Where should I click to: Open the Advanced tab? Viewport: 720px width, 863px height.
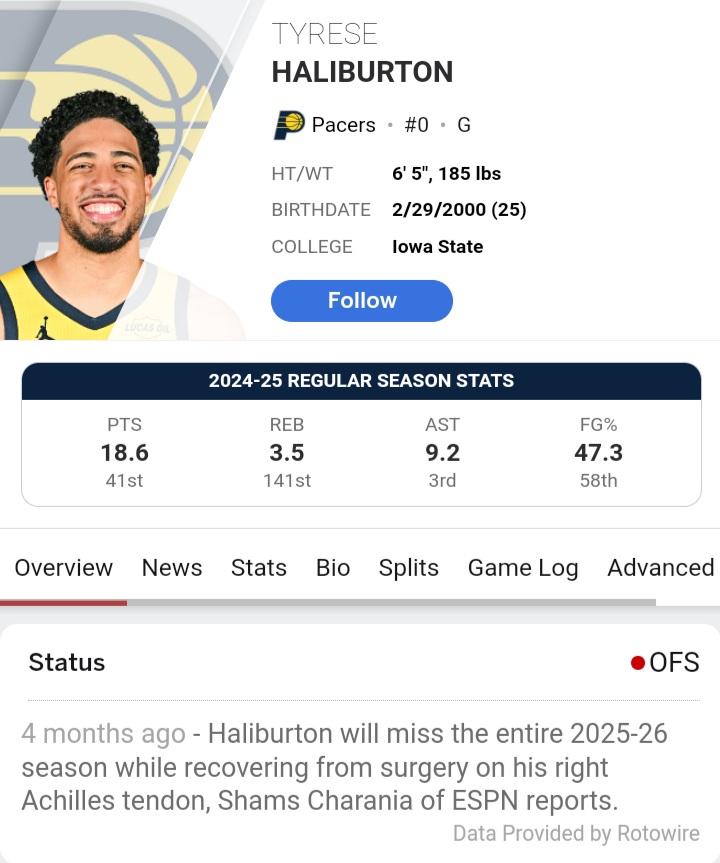[660, 568]
